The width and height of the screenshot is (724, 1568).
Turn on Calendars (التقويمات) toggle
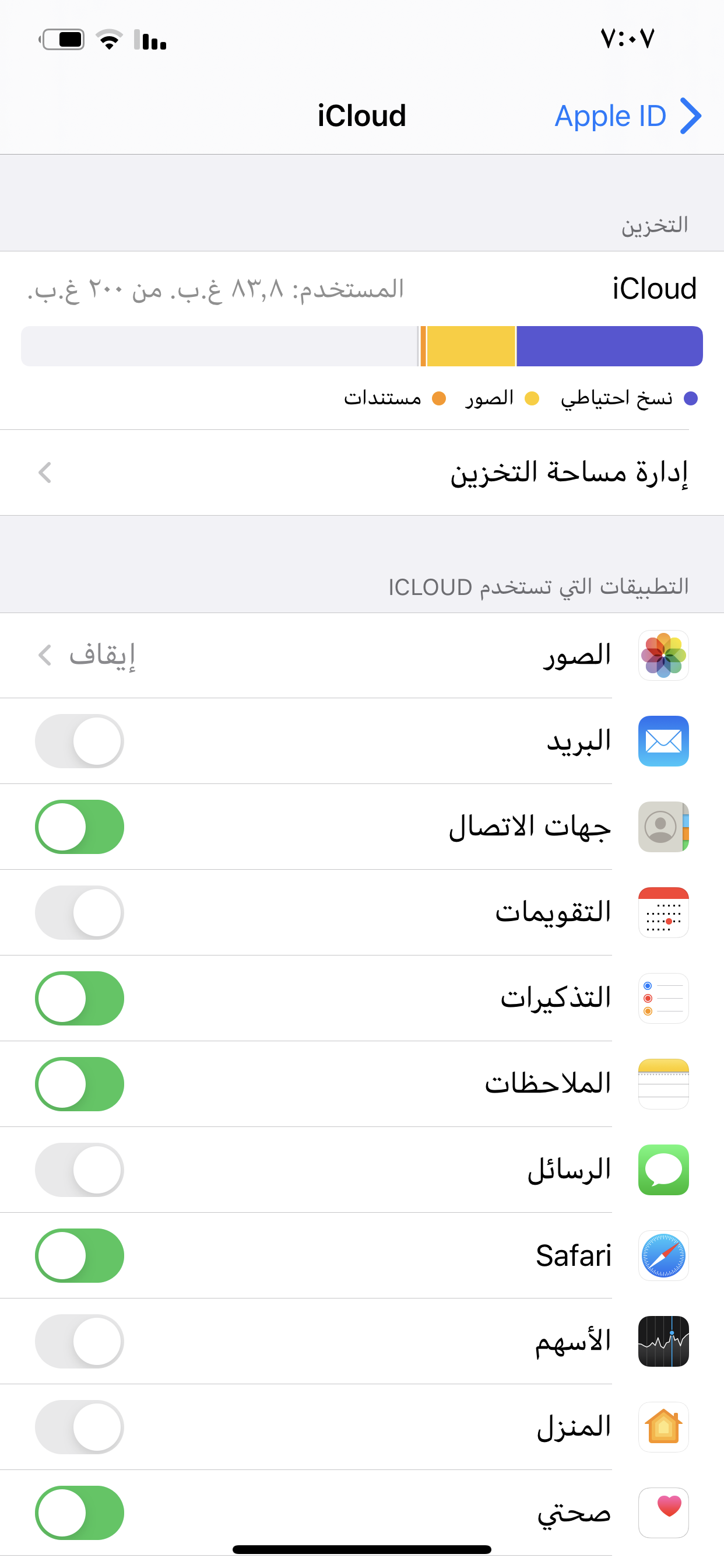[80, 913]
